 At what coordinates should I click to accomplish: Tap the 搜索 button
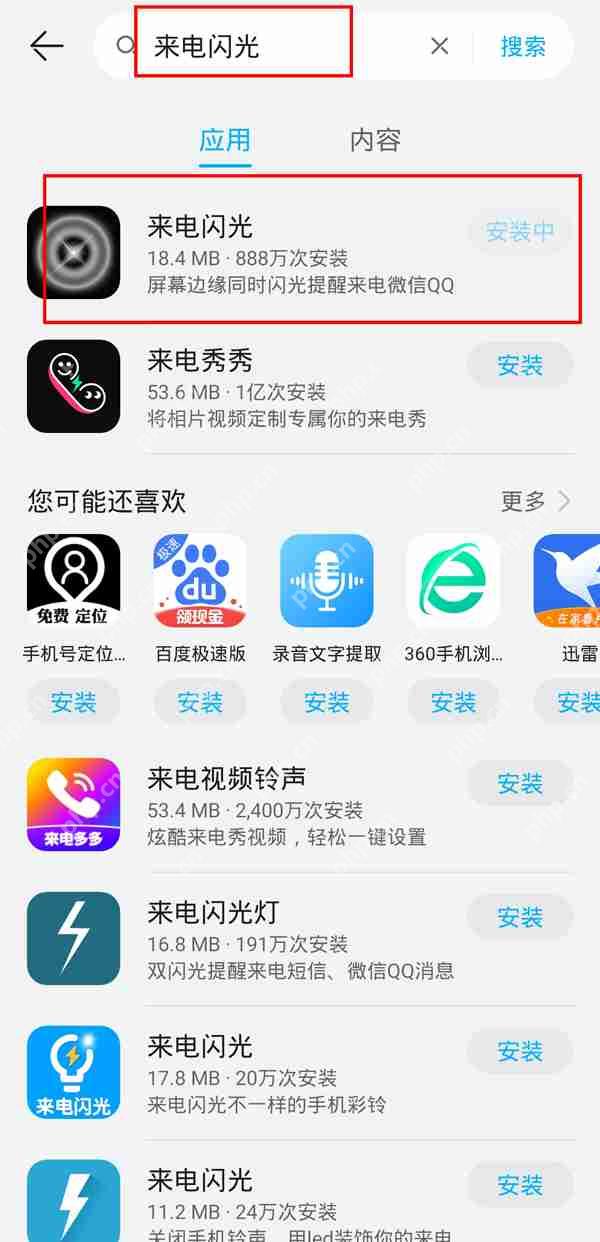click(x=523, y=46)
